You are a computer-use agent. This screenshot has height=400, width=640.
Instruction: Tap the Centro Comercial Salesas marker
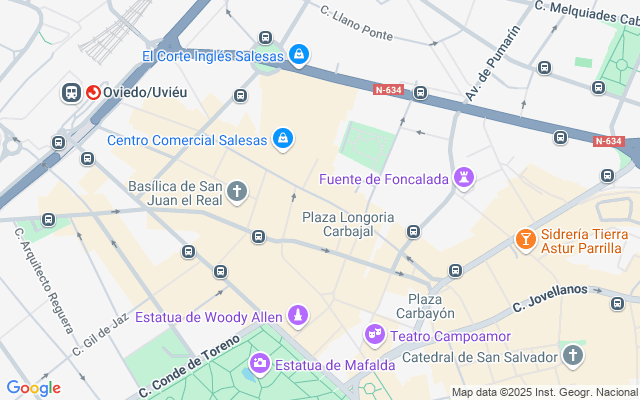(x=283, y=138)
